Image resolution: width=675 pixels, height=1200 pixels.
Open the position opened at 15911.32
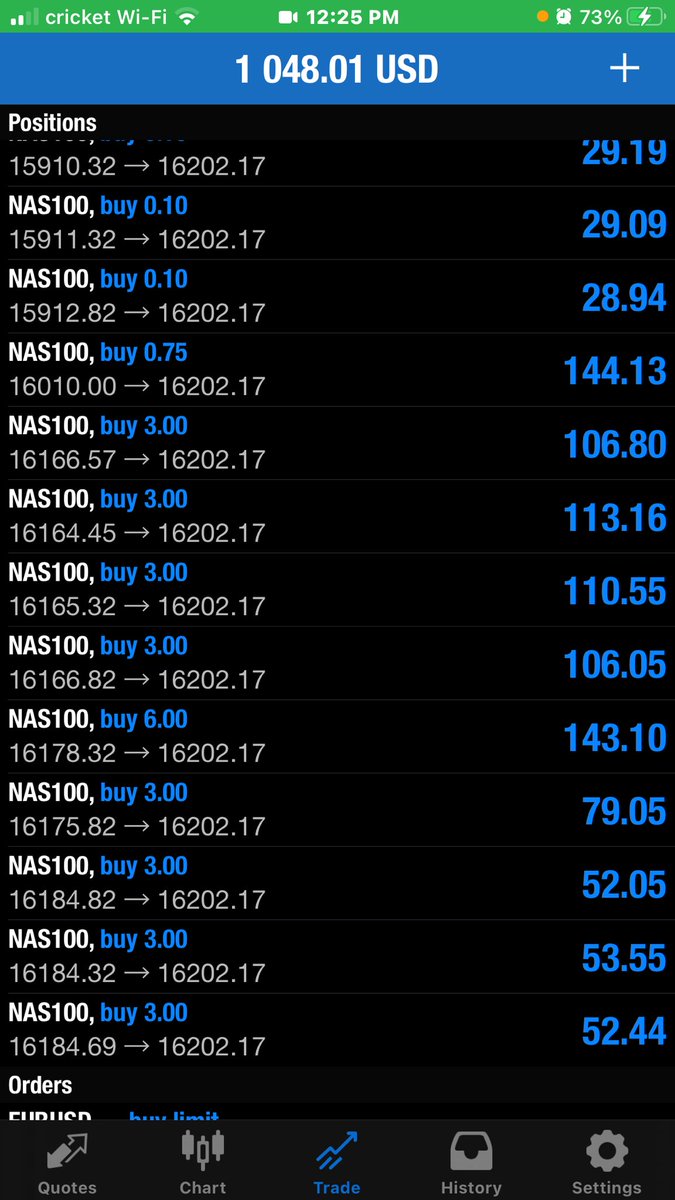tap(337, 223)
